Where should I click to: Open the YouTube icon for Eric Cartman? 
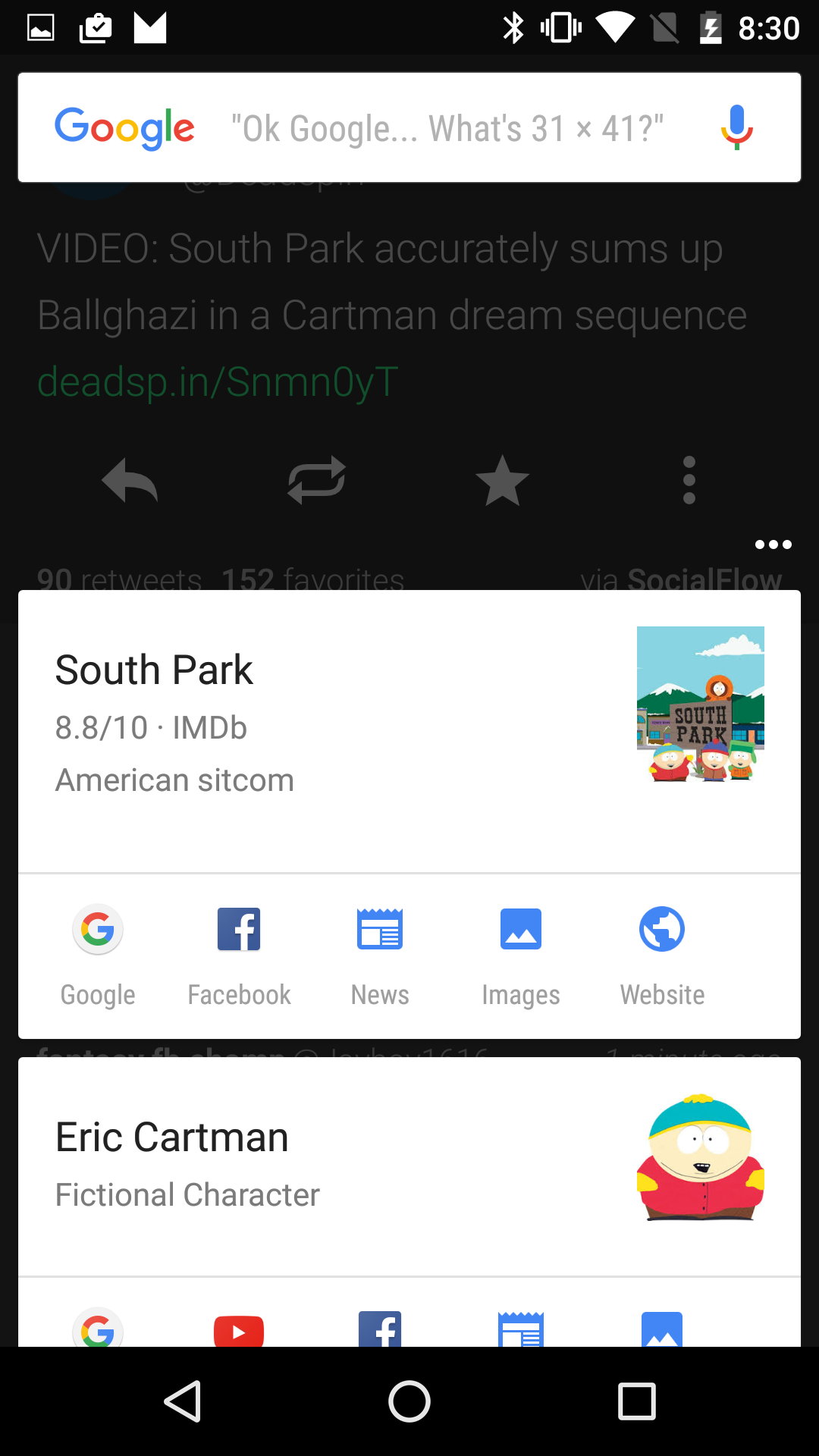[239, 1331]
